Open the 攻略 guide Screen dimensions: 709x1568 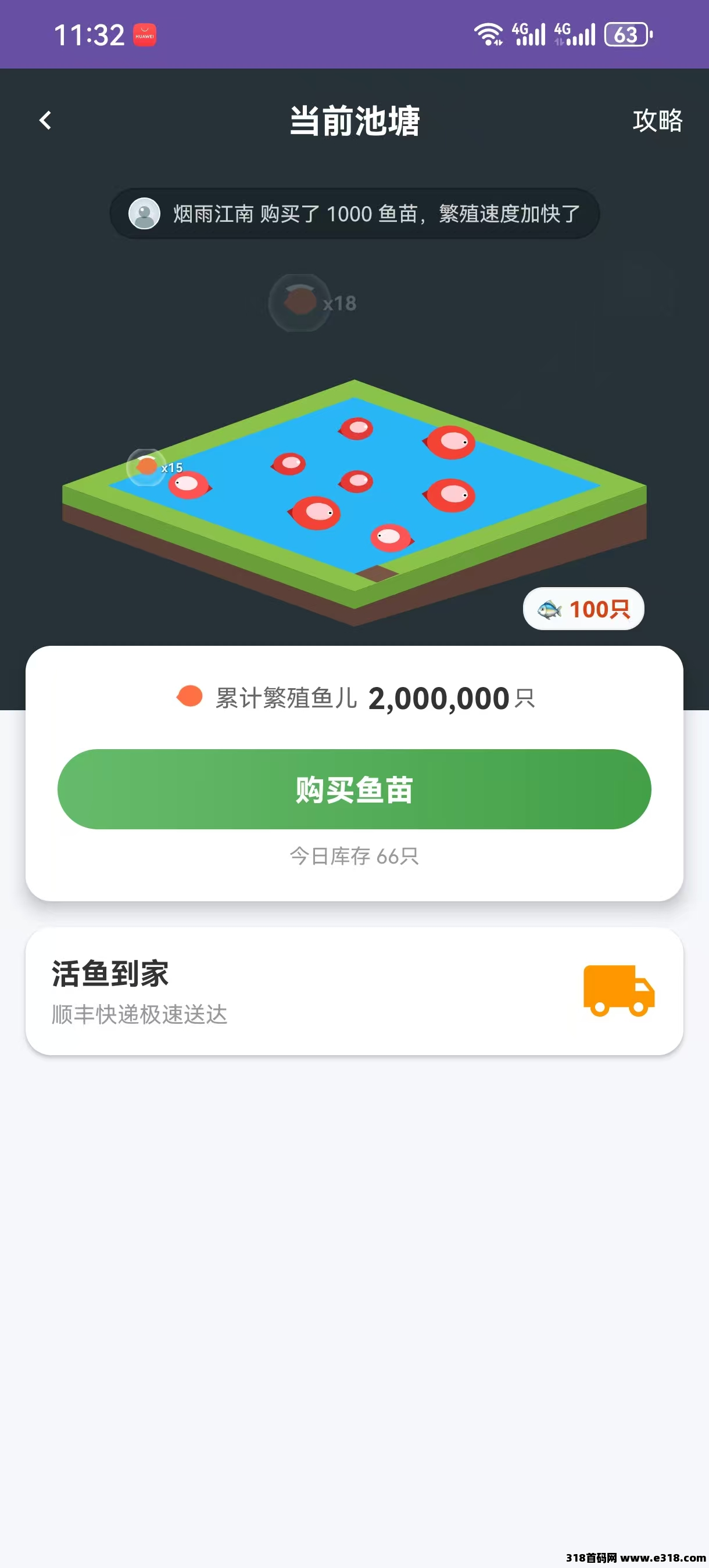(657, 121)
